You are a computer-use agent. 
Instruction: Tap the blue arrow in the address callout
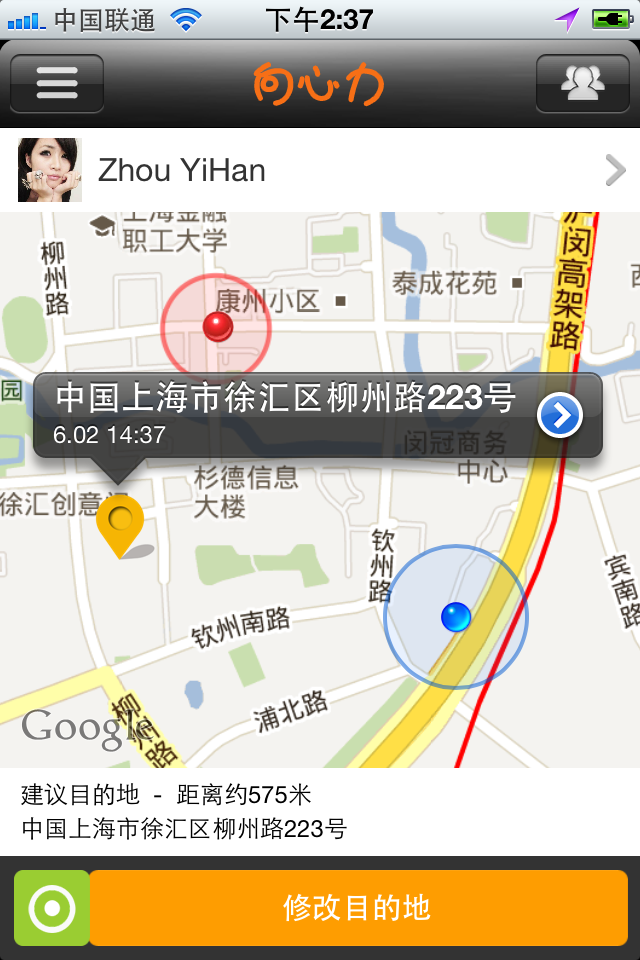[x=560, y=415]
